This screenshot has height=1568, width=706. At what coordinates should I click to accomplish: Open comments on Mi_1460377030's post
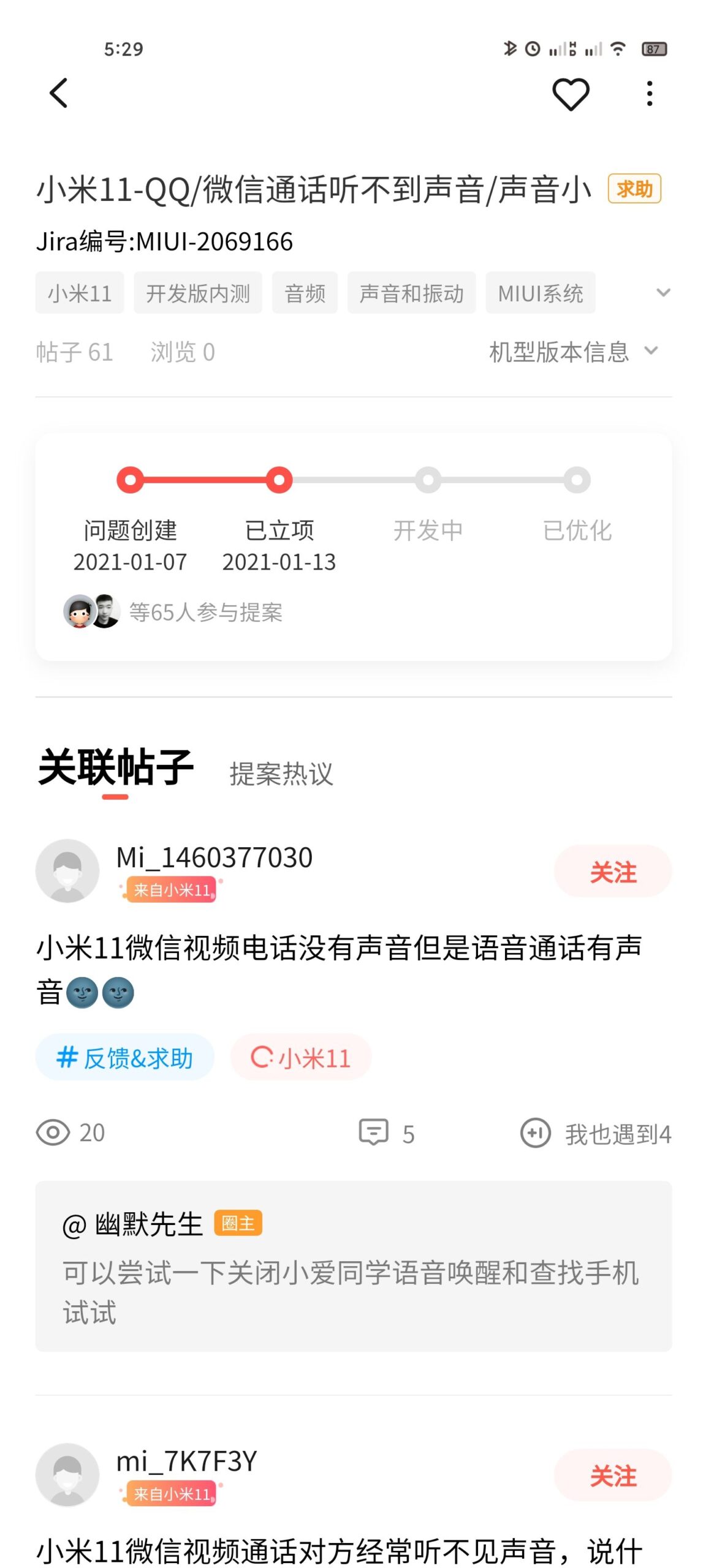coord(386,1133)
